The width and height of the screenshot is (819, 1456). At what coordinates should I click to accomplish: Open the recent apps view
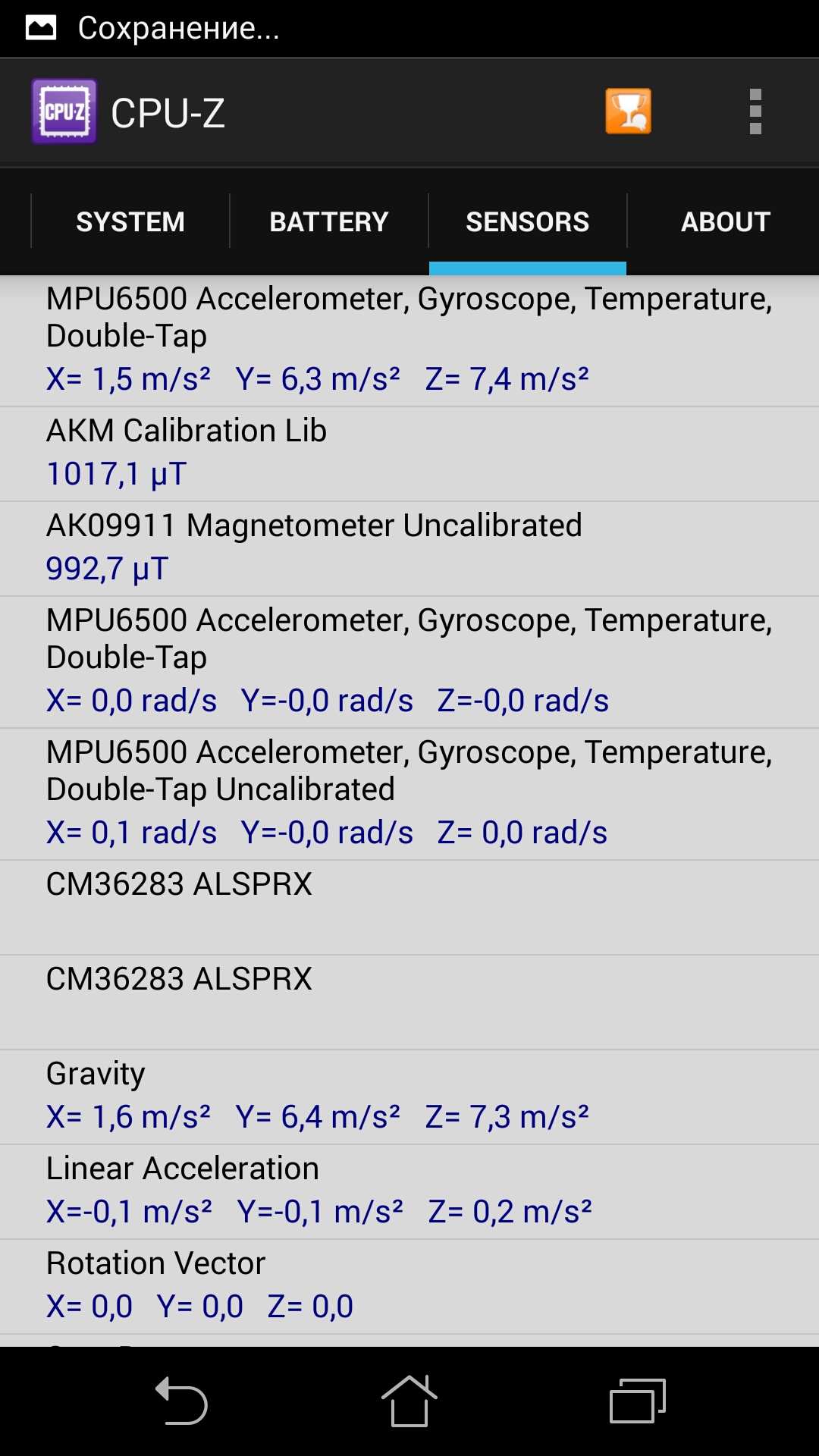tap(637, 1401)
